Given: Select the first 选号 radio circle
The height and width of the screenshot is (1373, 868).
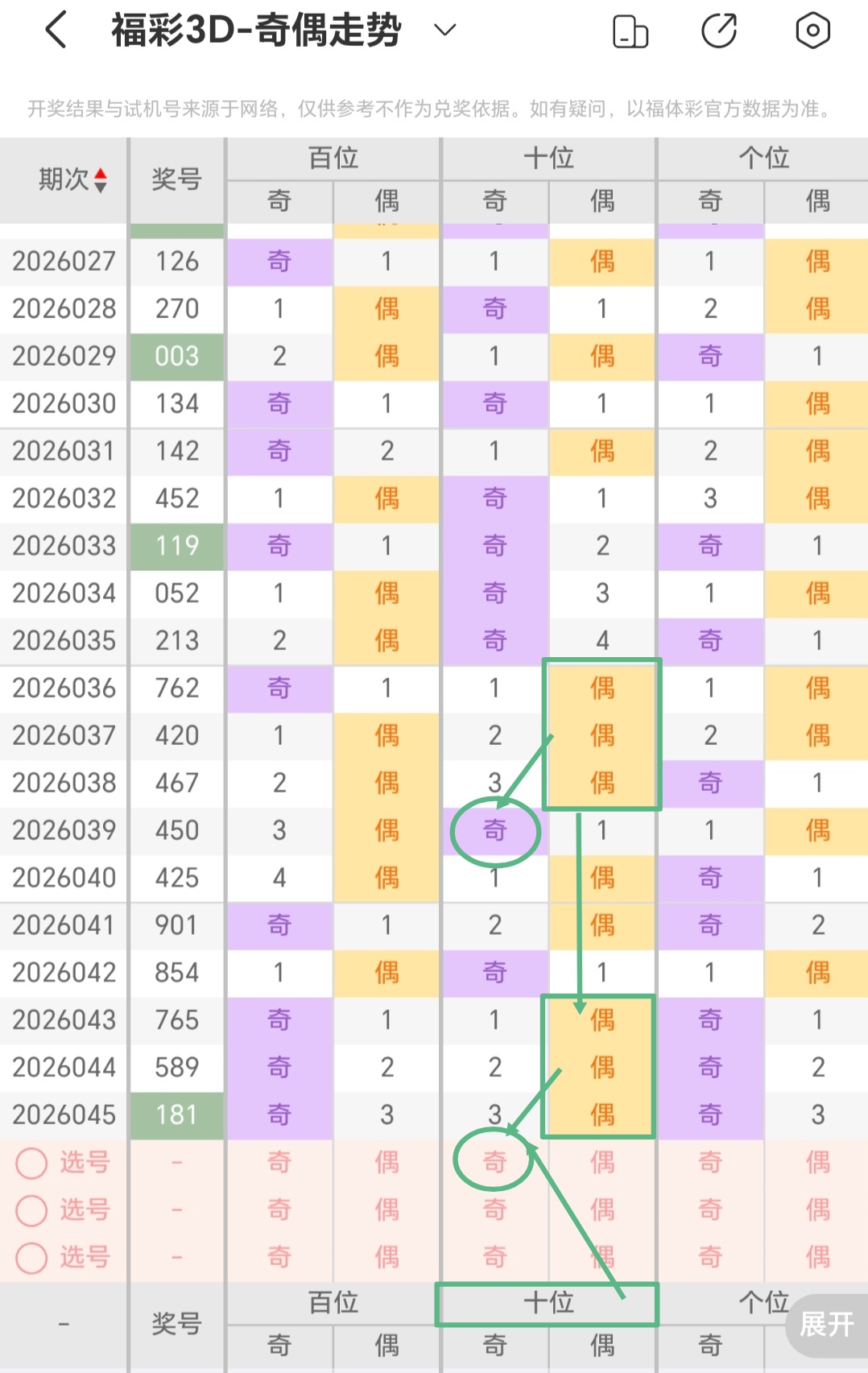Looking at the screenshot, I should [32, 1163].
